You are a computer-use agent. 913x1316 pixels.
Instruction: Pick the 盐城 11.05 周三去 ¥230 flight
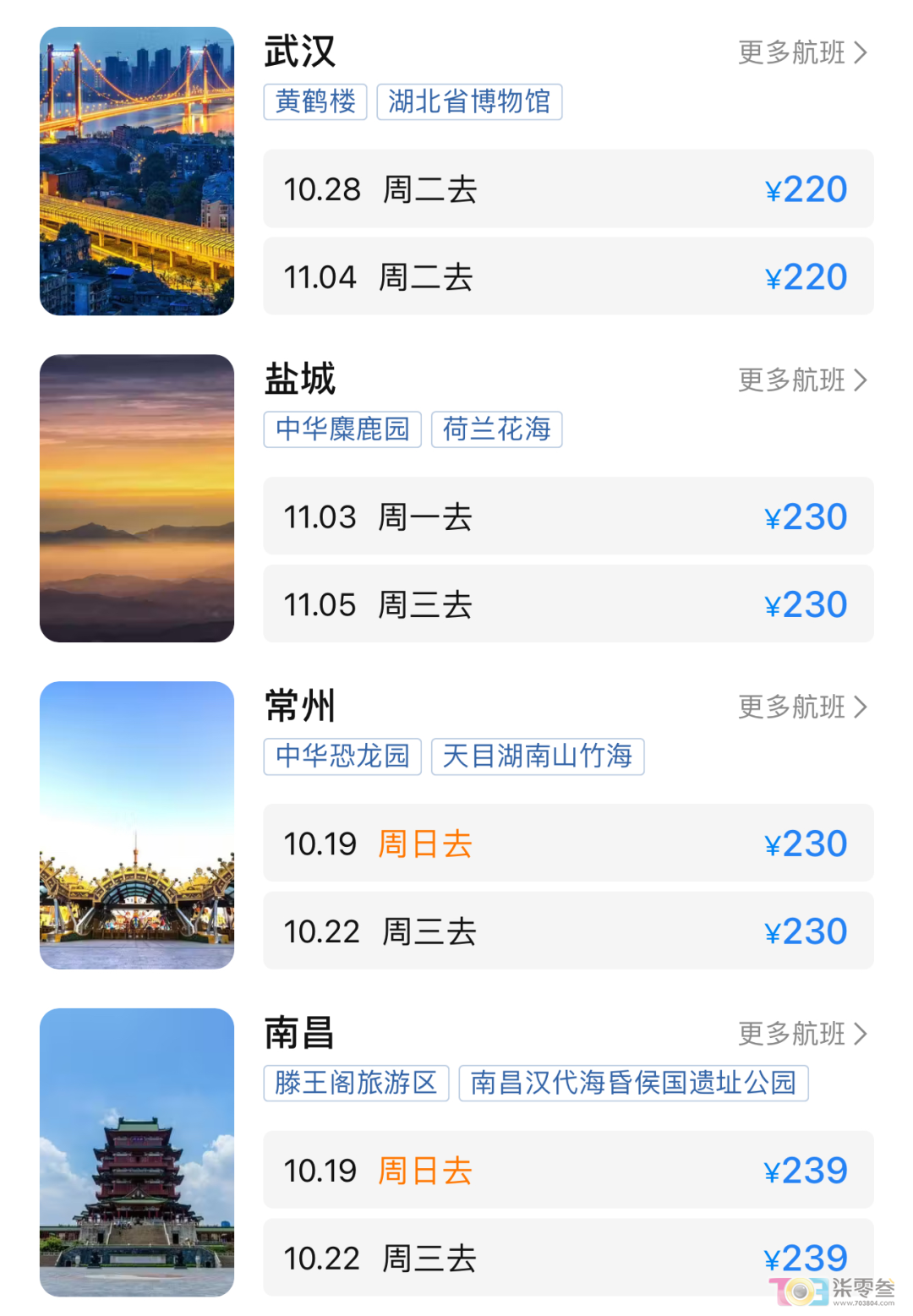[x=568, y=604]
